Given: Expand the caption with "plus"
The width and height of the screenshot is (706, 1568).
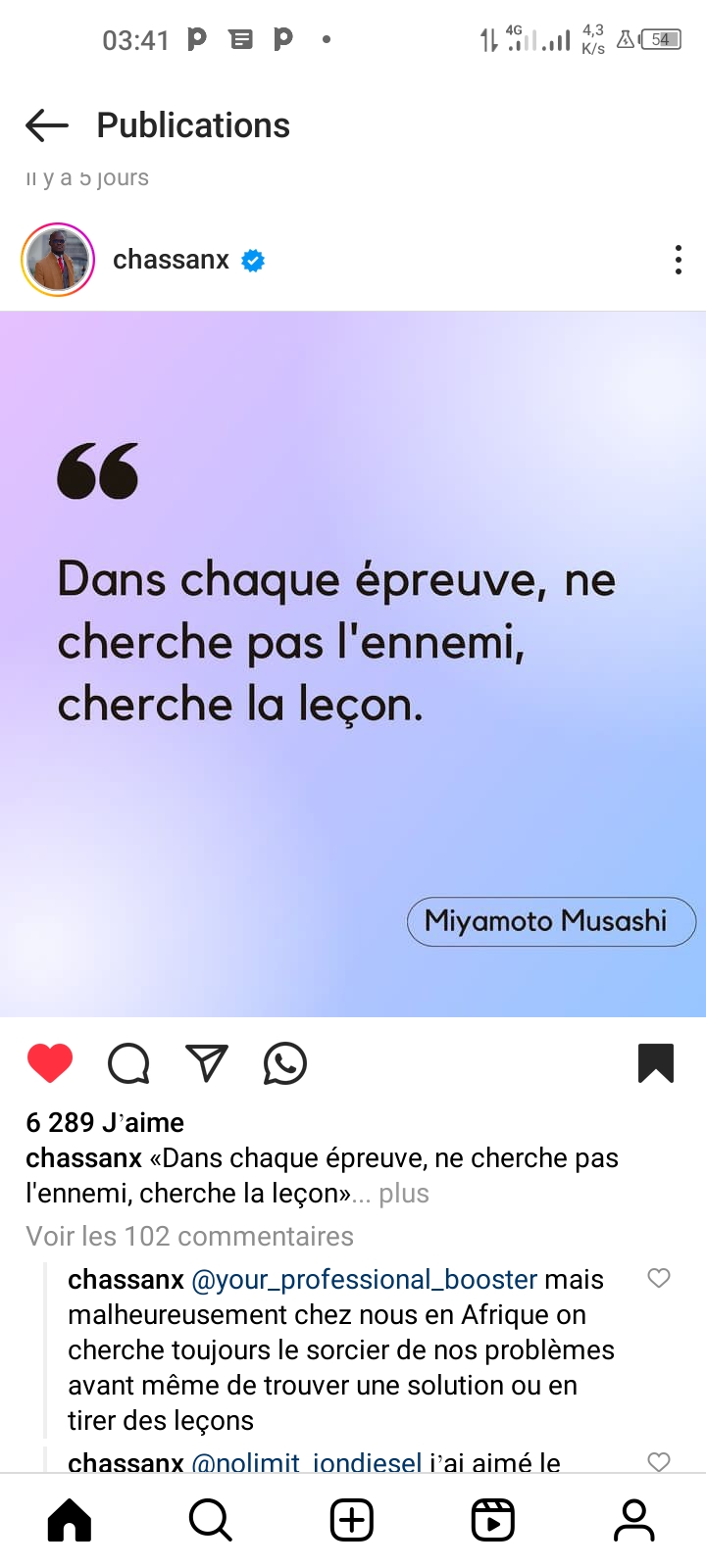Looking at the screenshot, I should click(404, 1194).
